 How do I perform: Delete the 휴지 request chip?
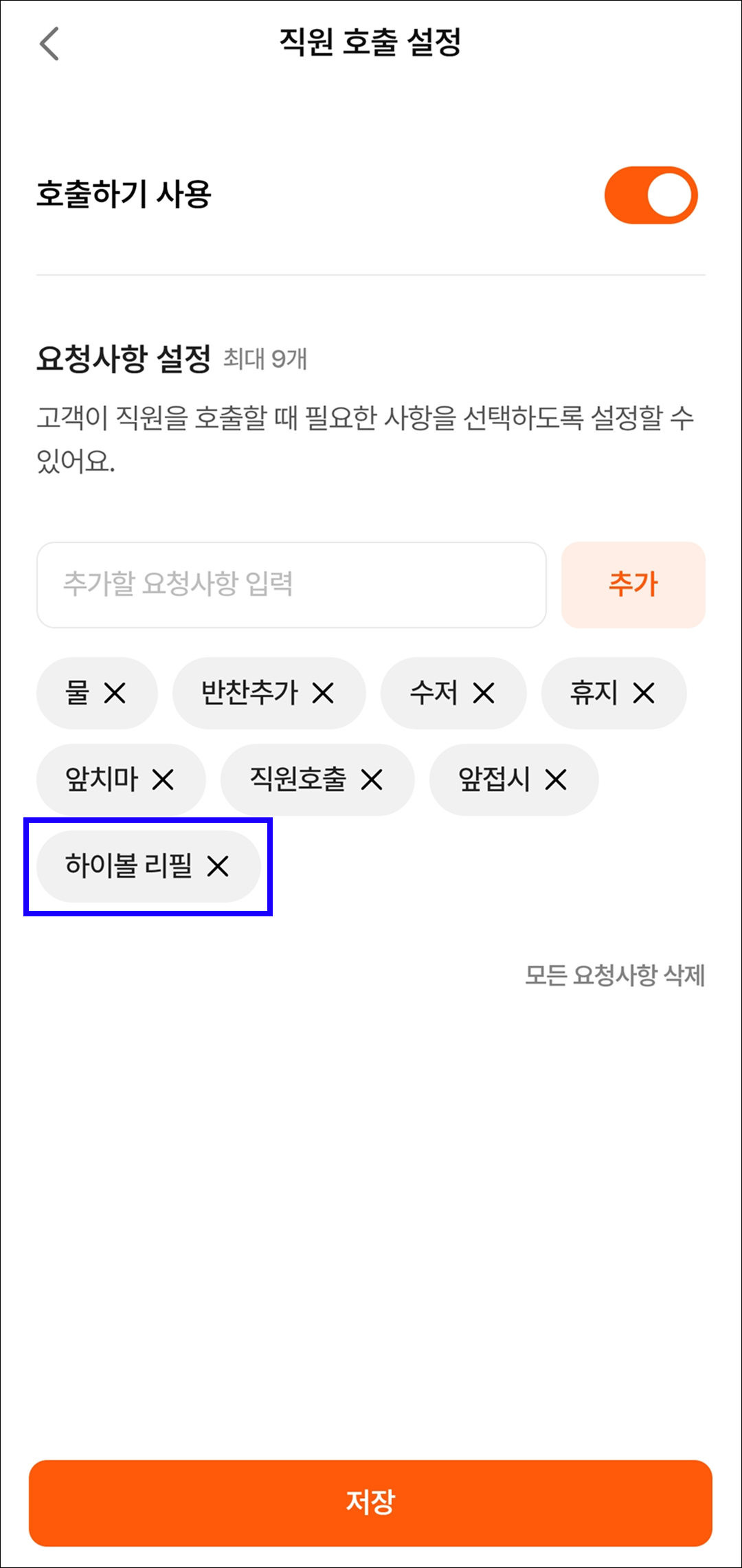click(644, 693)
